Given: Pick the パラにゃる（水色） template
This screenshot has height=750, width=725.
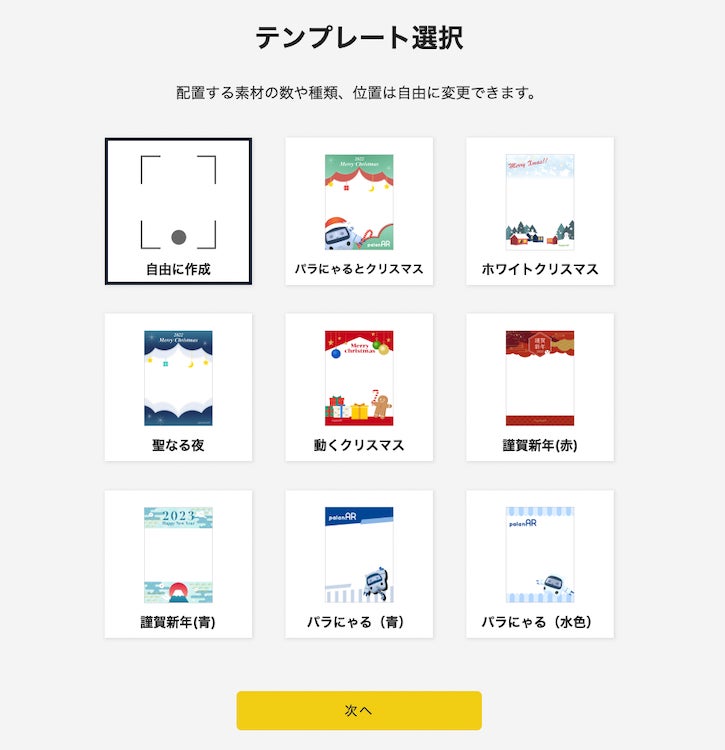Looking at the screenshot, I should pos(540,564).
